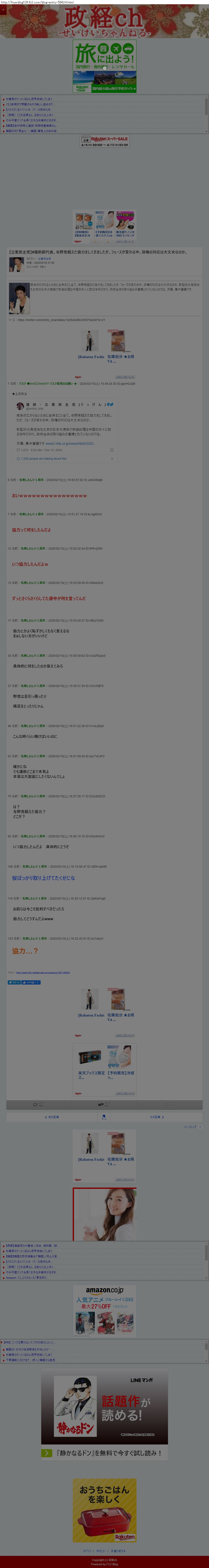Image resolution: width=209 pixels, height=1568 pixels.
Task: Go to the next article
Action: click(x=157, y=1117)
